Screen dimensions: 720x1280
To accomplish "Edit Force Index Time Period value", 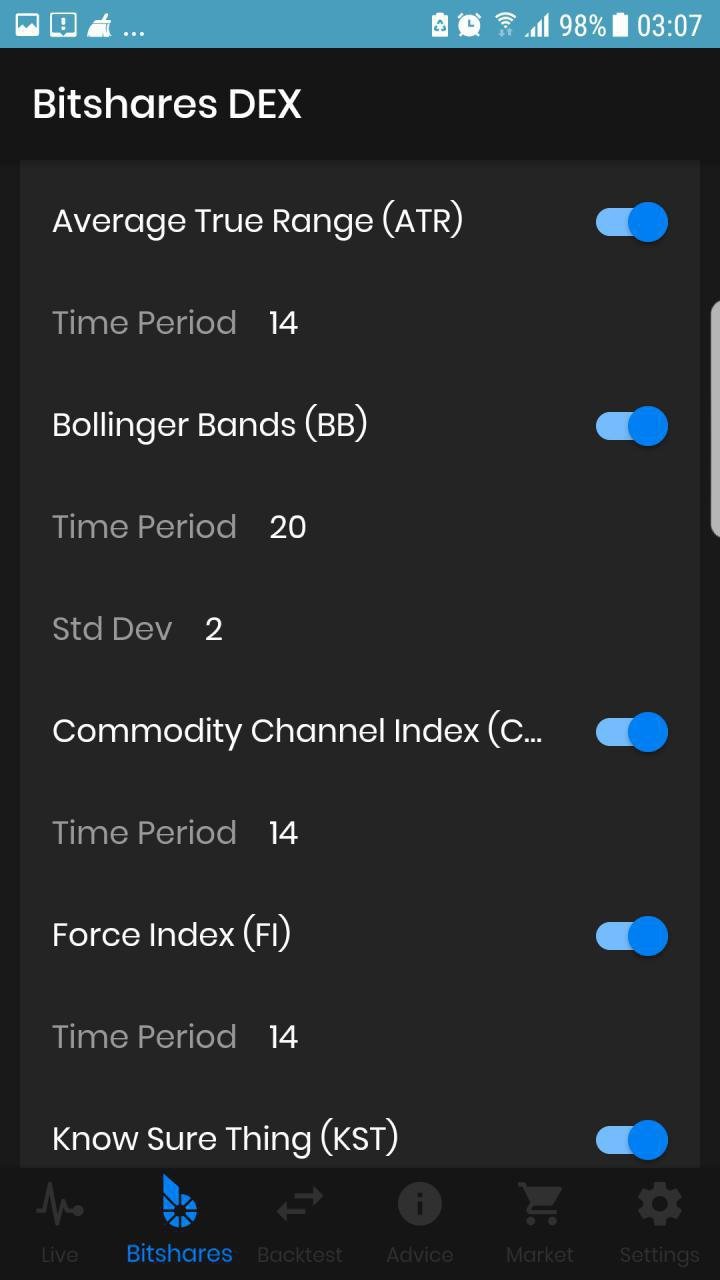I will [x=284, y=1037].
